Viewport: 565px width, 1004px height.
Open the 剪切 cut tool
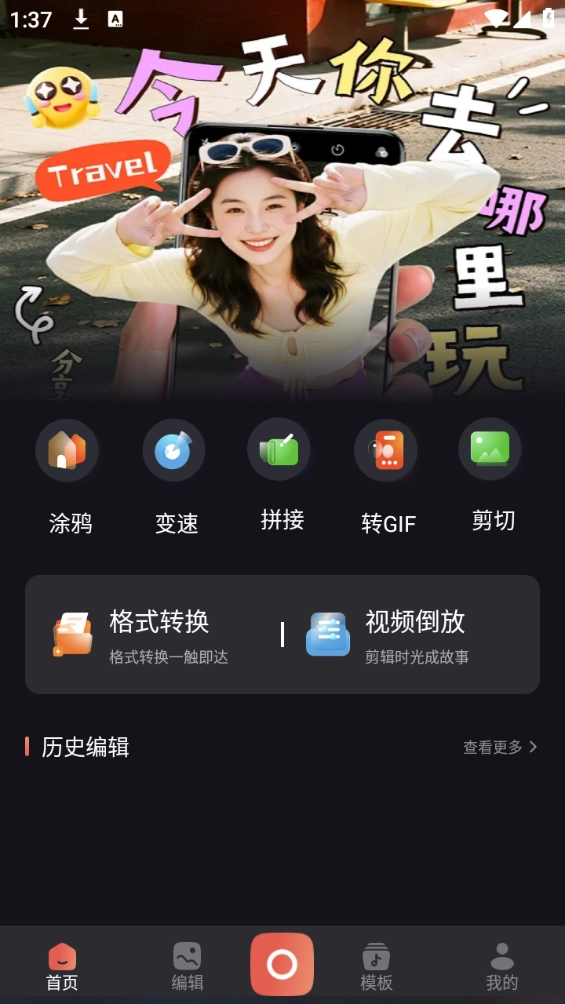click(x=492, y=475)
